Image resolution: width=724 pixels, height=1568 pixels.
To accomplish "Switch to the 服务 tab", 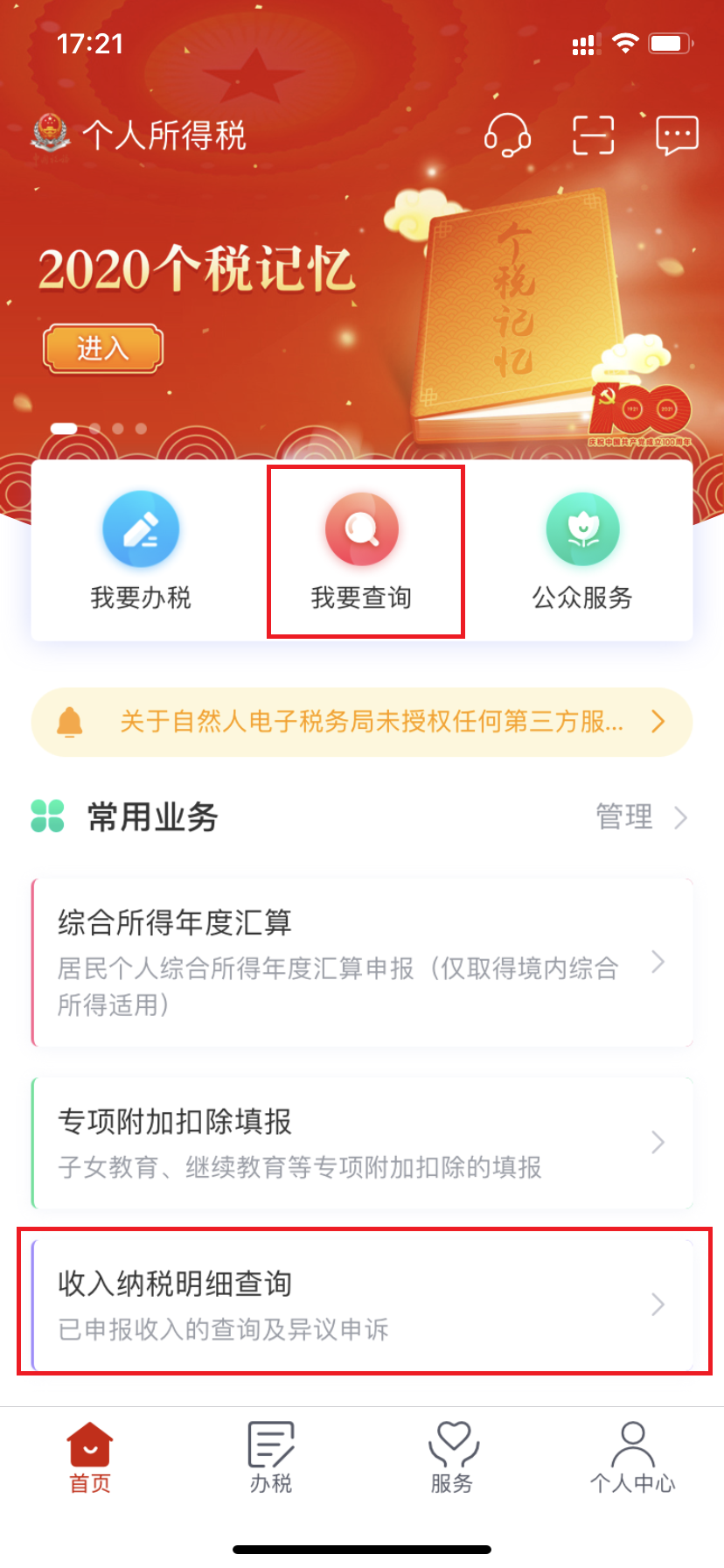I will 452,1457.
